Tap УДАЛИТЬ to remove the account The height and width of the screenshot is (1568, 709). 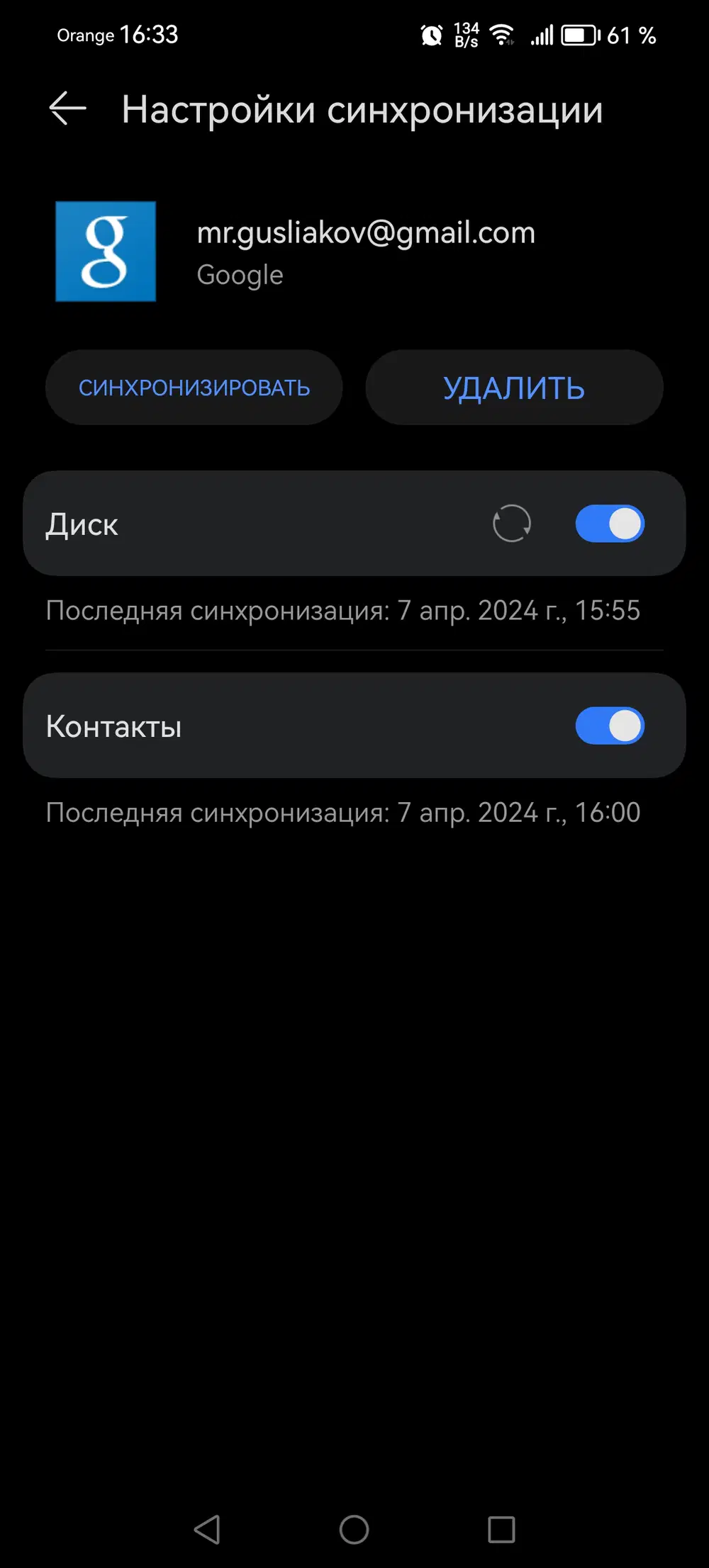pos(514,388)
